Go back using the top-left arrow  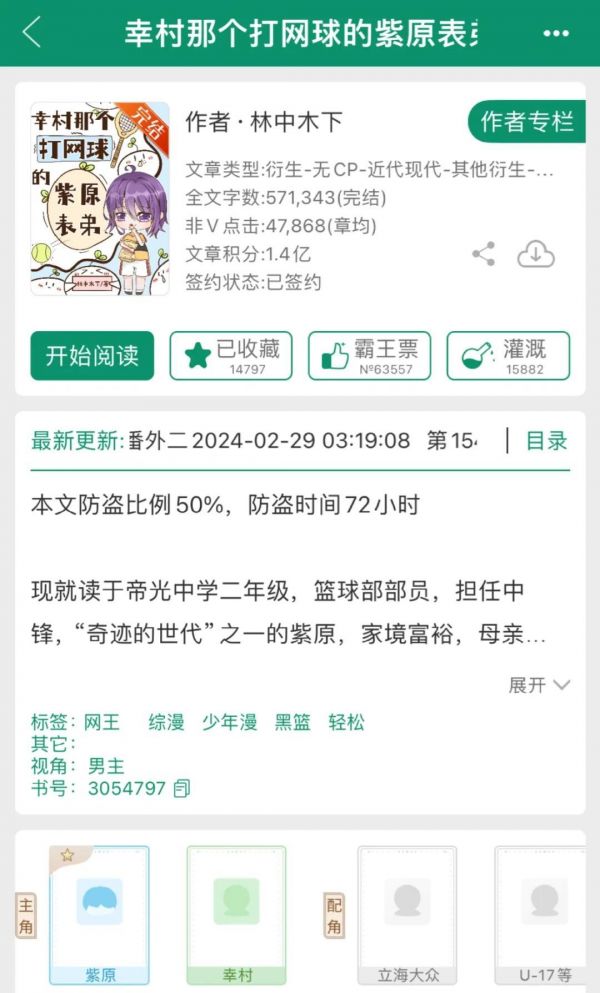pyautogui.click(x=32, y=32)
